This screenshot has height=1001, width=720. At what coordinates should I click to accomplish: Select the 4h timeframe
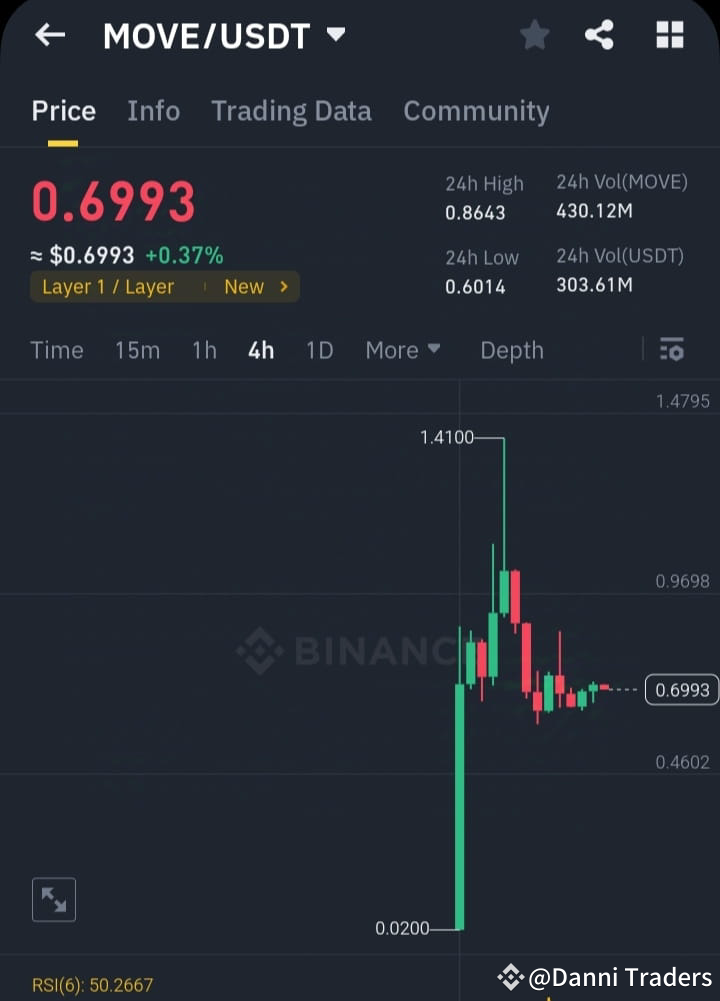[x=260, y=350]
